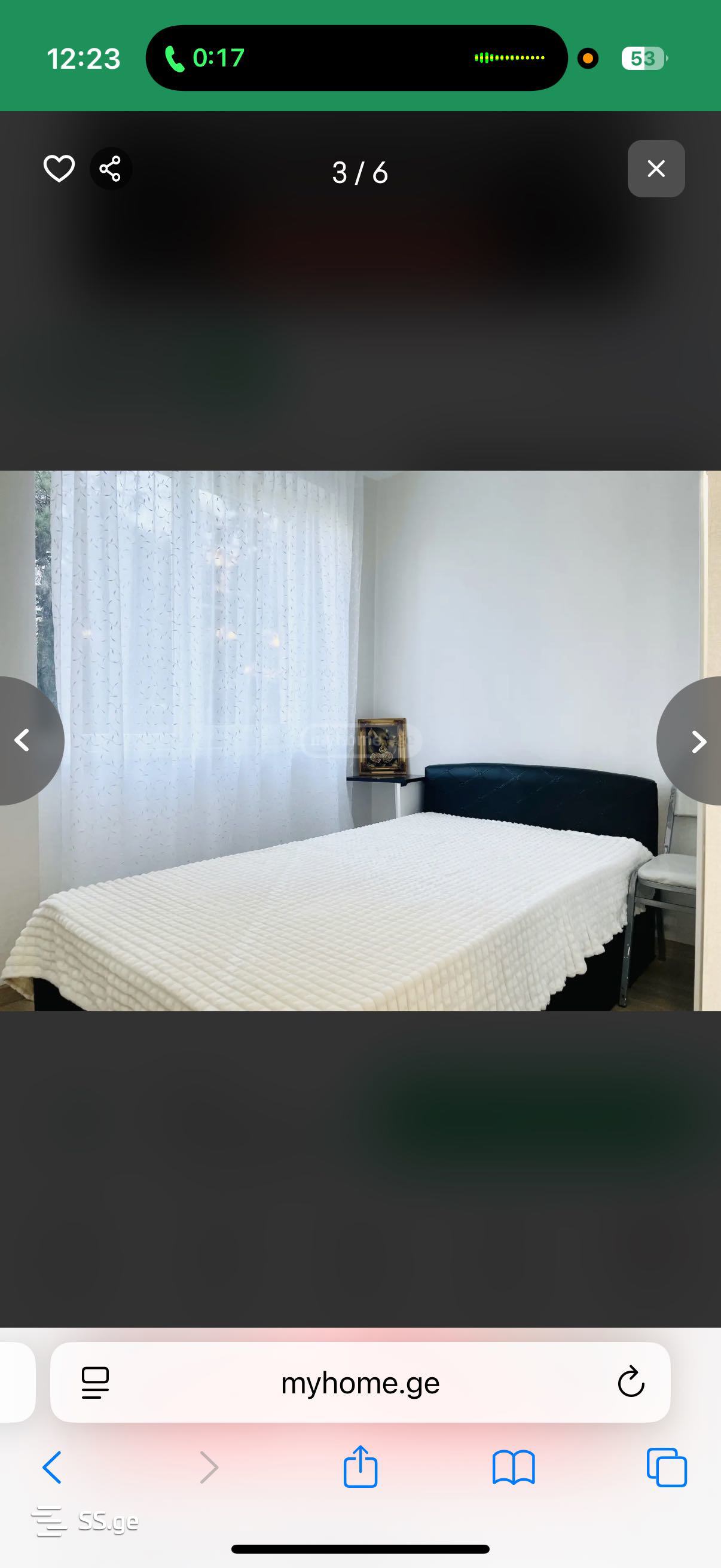
Task: Reload the myhome.ge page
Action: coord(630,1382)
